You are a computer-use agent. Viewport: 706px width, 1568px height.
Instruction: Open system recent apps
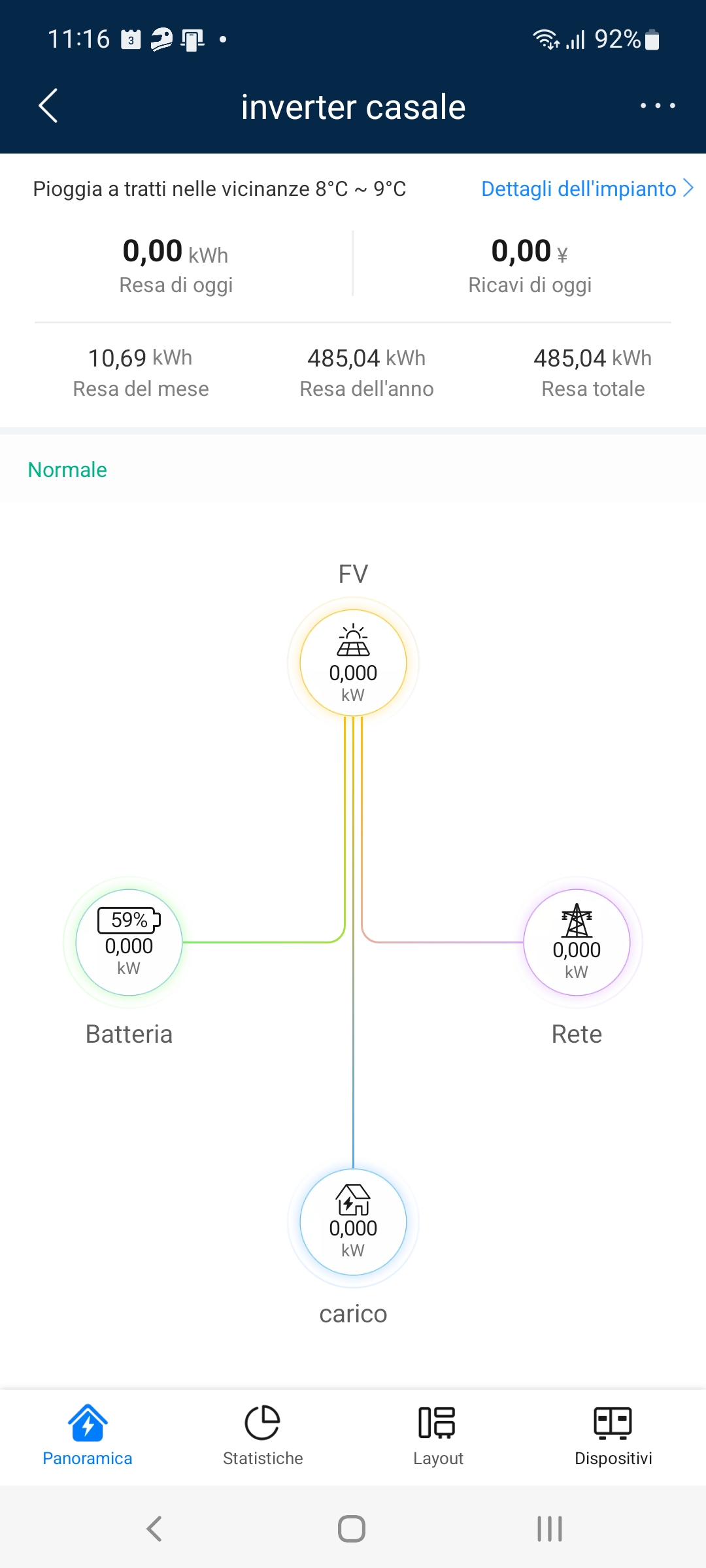[550, 1529]
